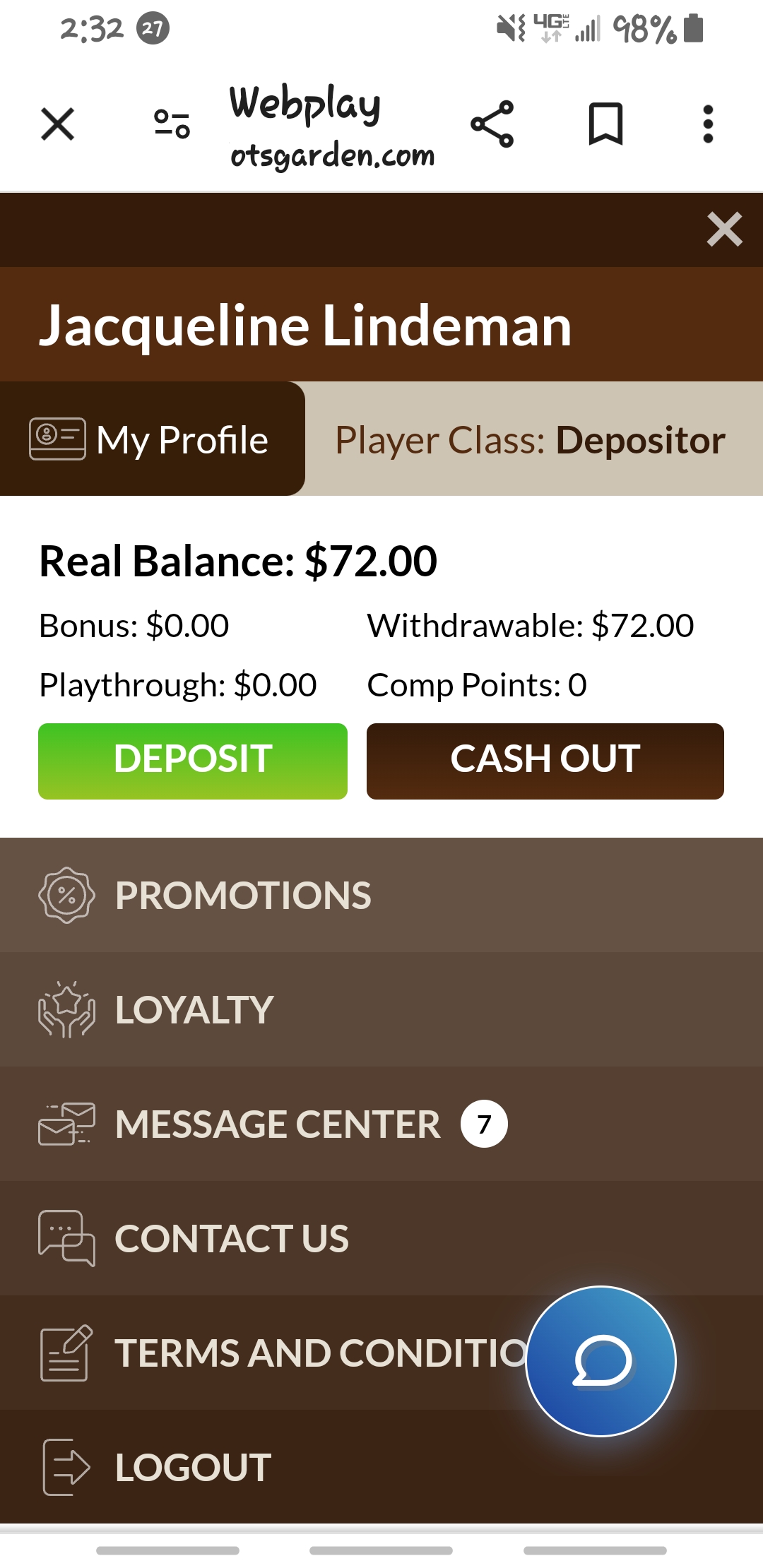Open site settings icon beside Webplay title
Image resolution: width=763 pixels, height=1568 pixels.
click(x=172, y=124)
